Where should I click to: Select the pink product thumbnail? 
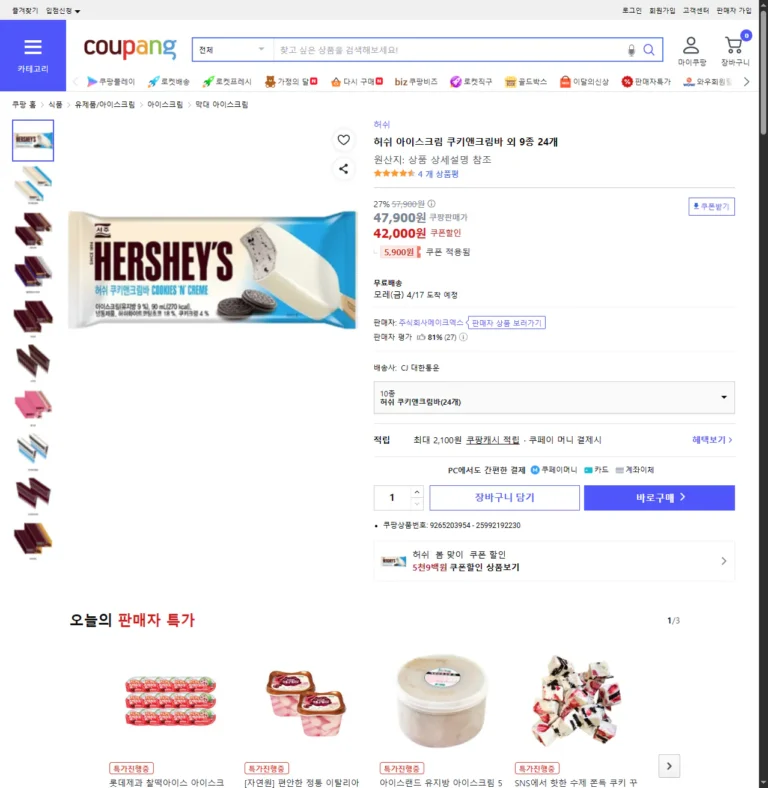pos(33,405)
